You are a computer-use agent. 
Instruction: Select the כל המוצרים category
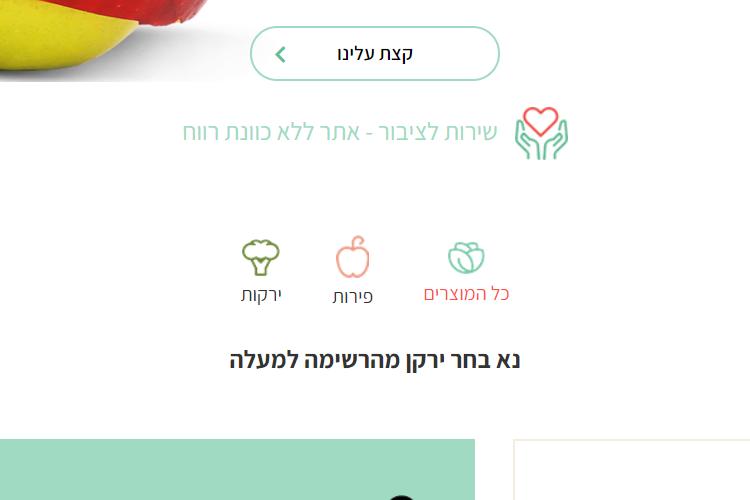point(466,272)
